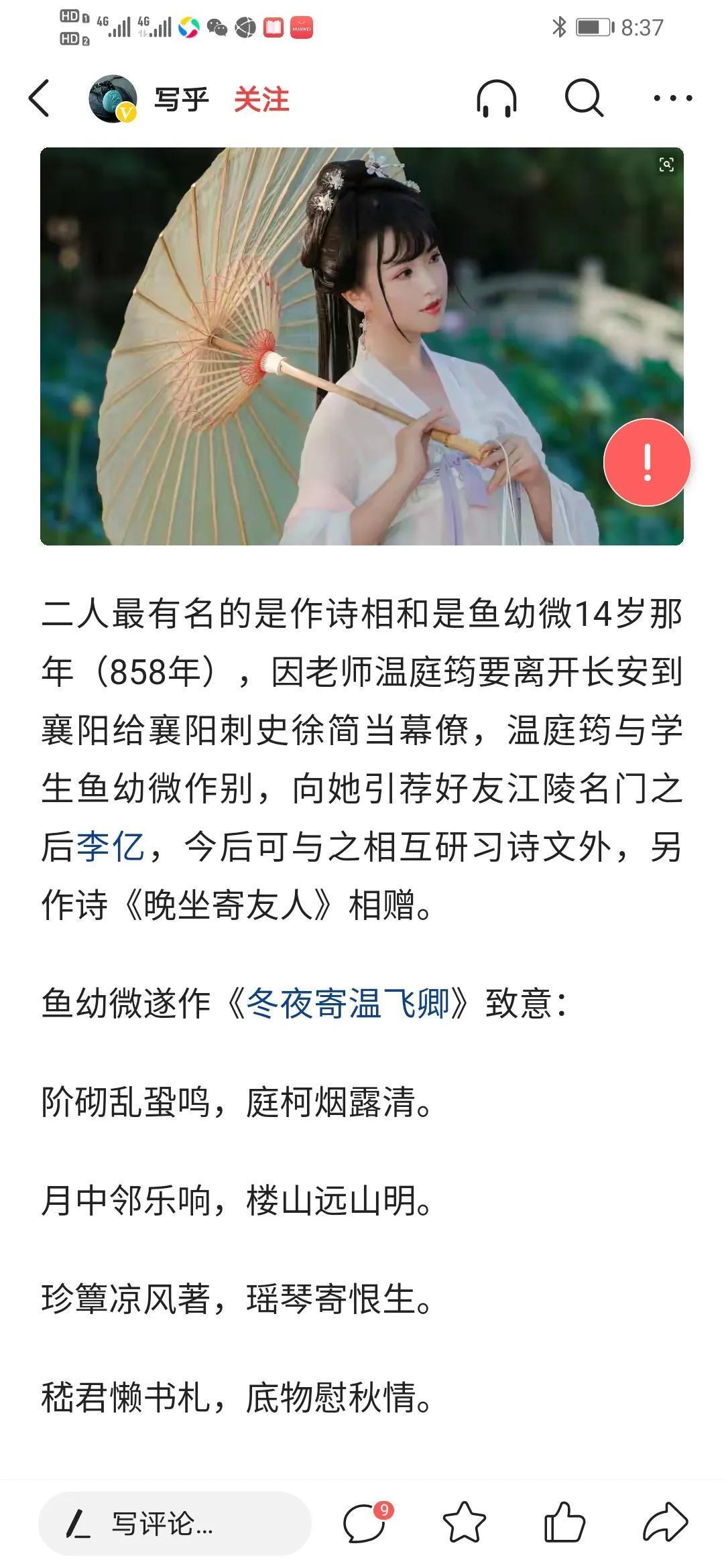The width and height of the screenshot is (724, 1568).
Task: View the umbrella lady photo full screen
Action: (335, 346)
